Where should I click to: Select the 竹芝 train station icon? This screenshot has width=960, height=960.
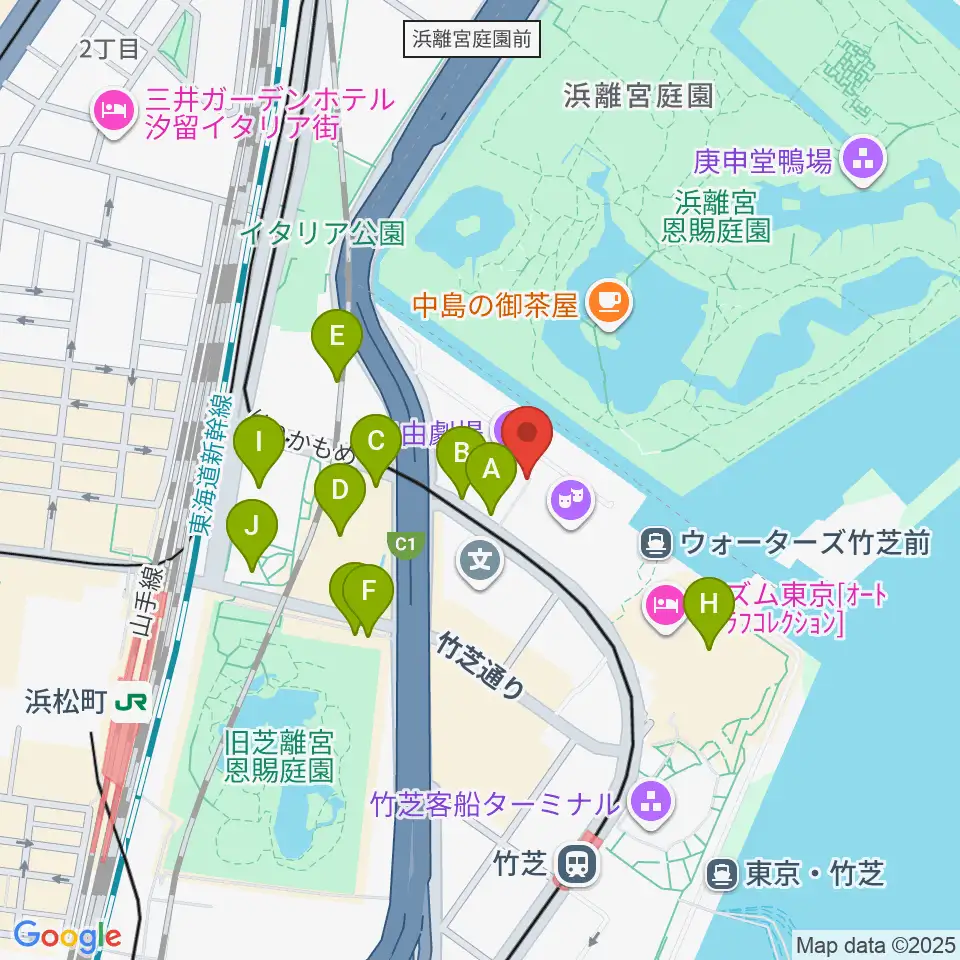(x=577, y=864)
